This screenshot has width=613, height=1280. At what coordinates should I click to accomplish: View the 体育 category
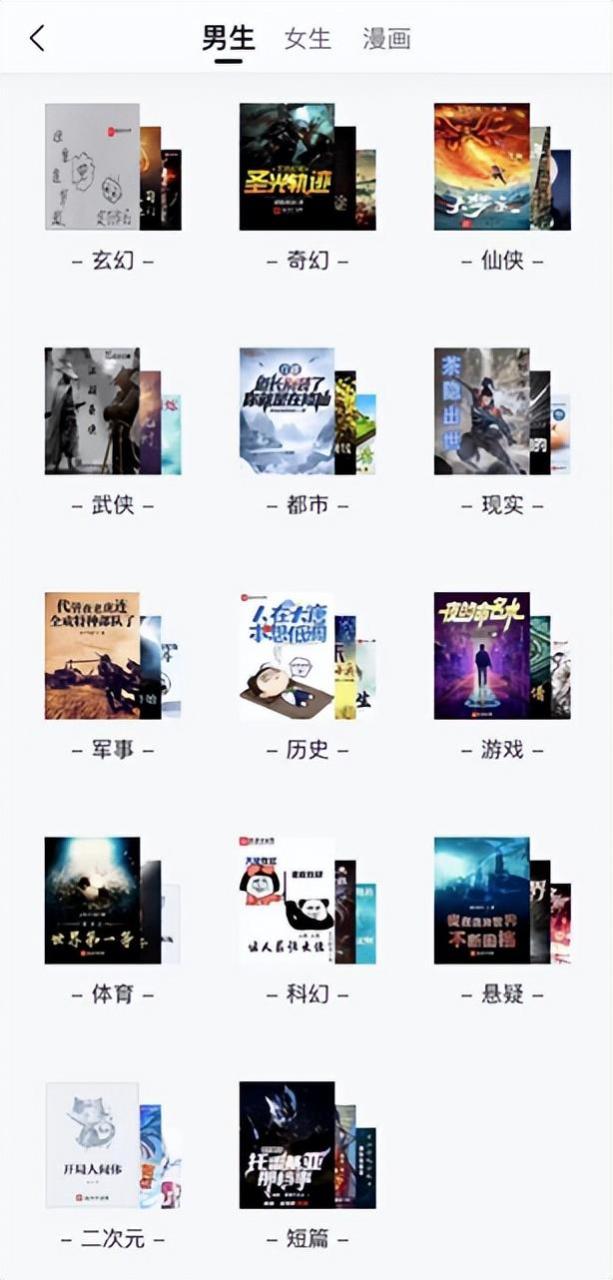[x=112, y=901]
